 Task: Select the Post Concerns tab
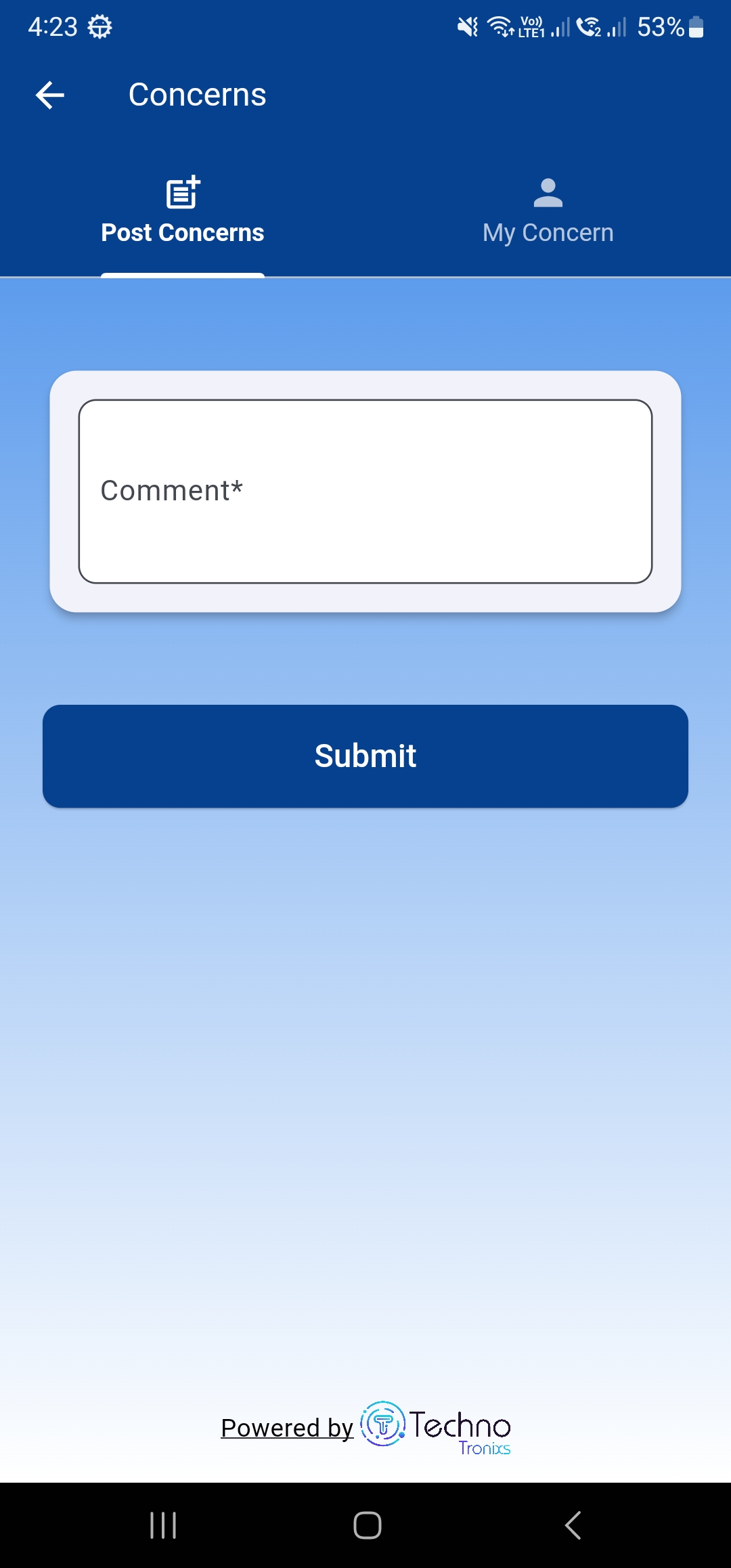(183, 211)
